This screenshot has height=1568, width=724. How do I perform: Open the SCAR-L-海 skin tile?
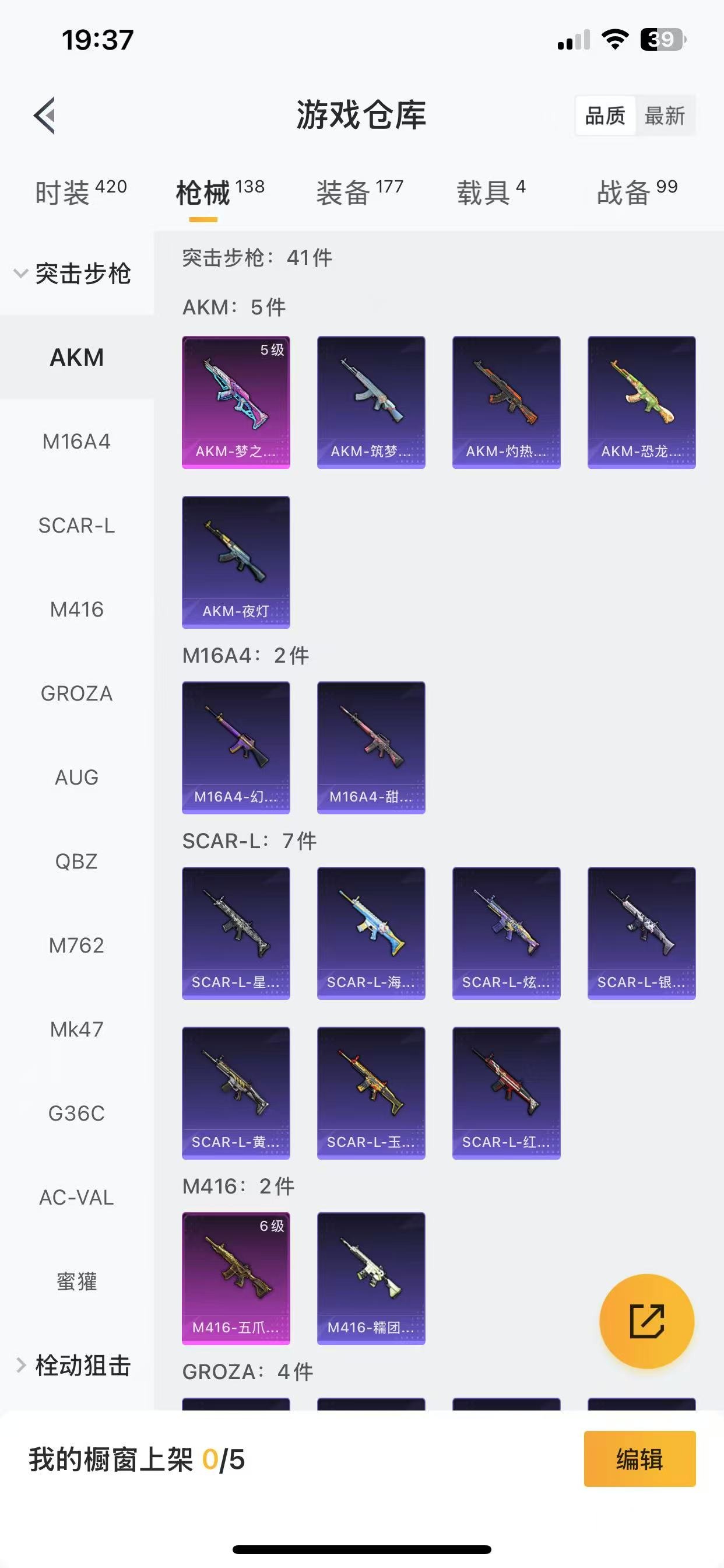point(371,933)
